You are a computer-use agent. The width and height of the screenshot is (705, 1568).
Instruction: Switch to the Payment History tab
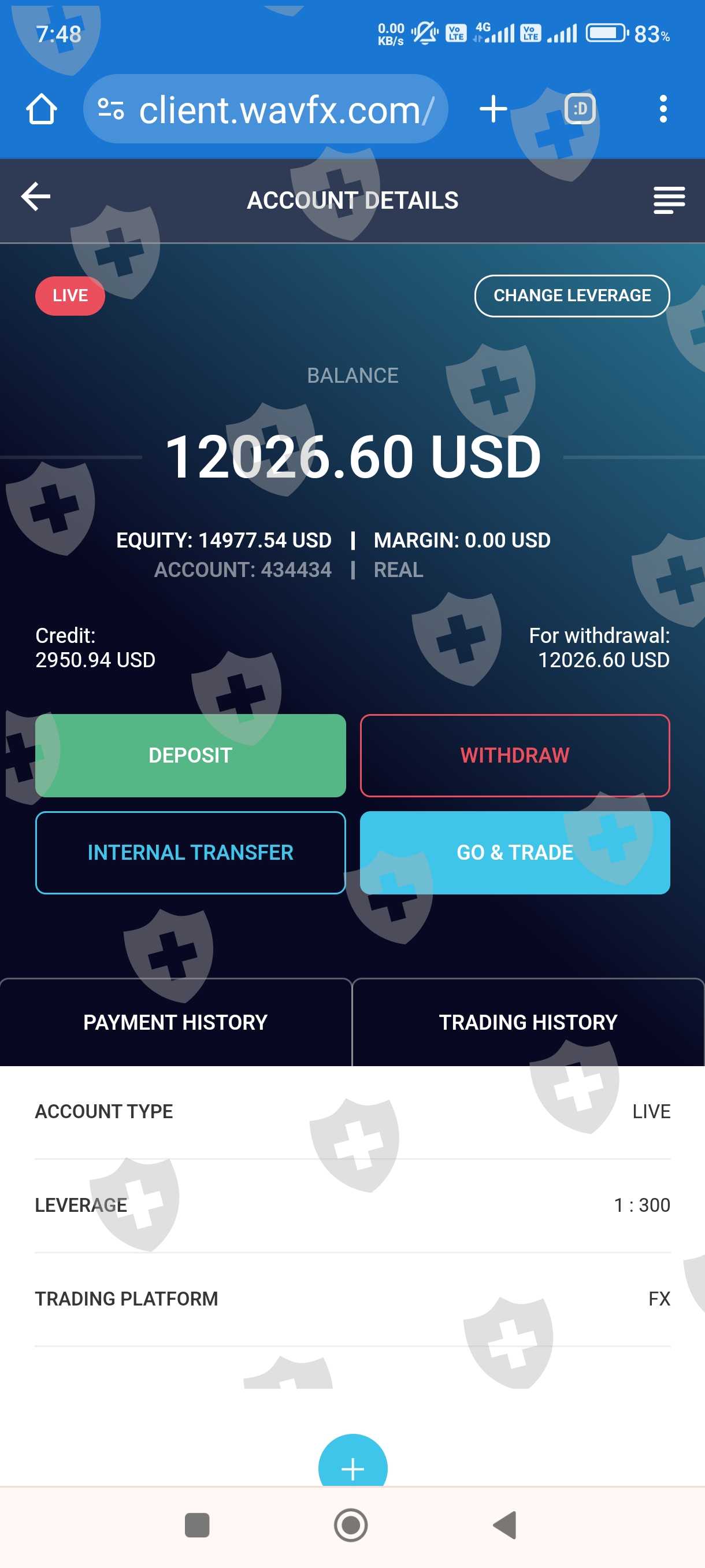176,1022
